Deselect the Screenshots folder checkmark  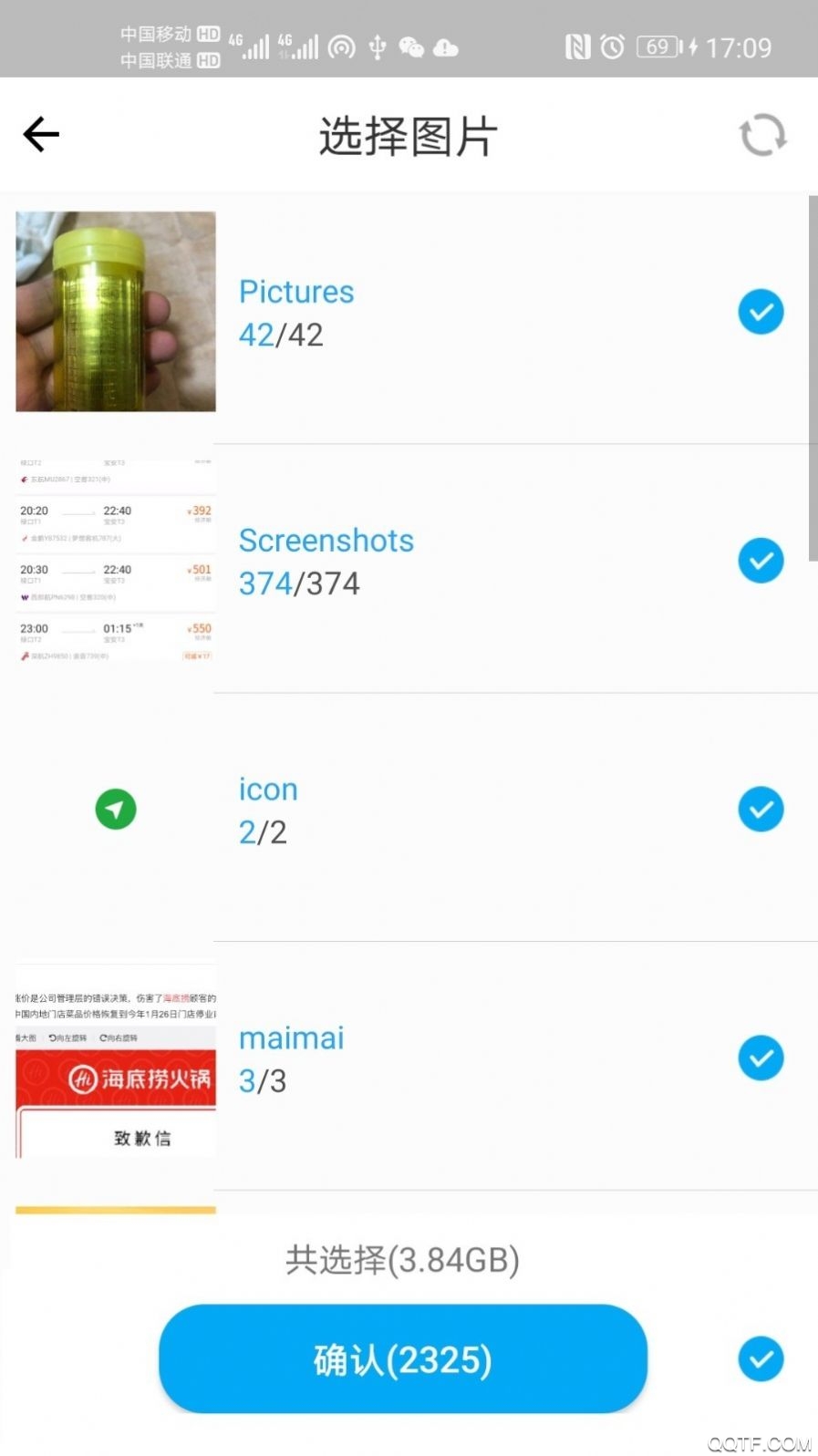(761, 560)
